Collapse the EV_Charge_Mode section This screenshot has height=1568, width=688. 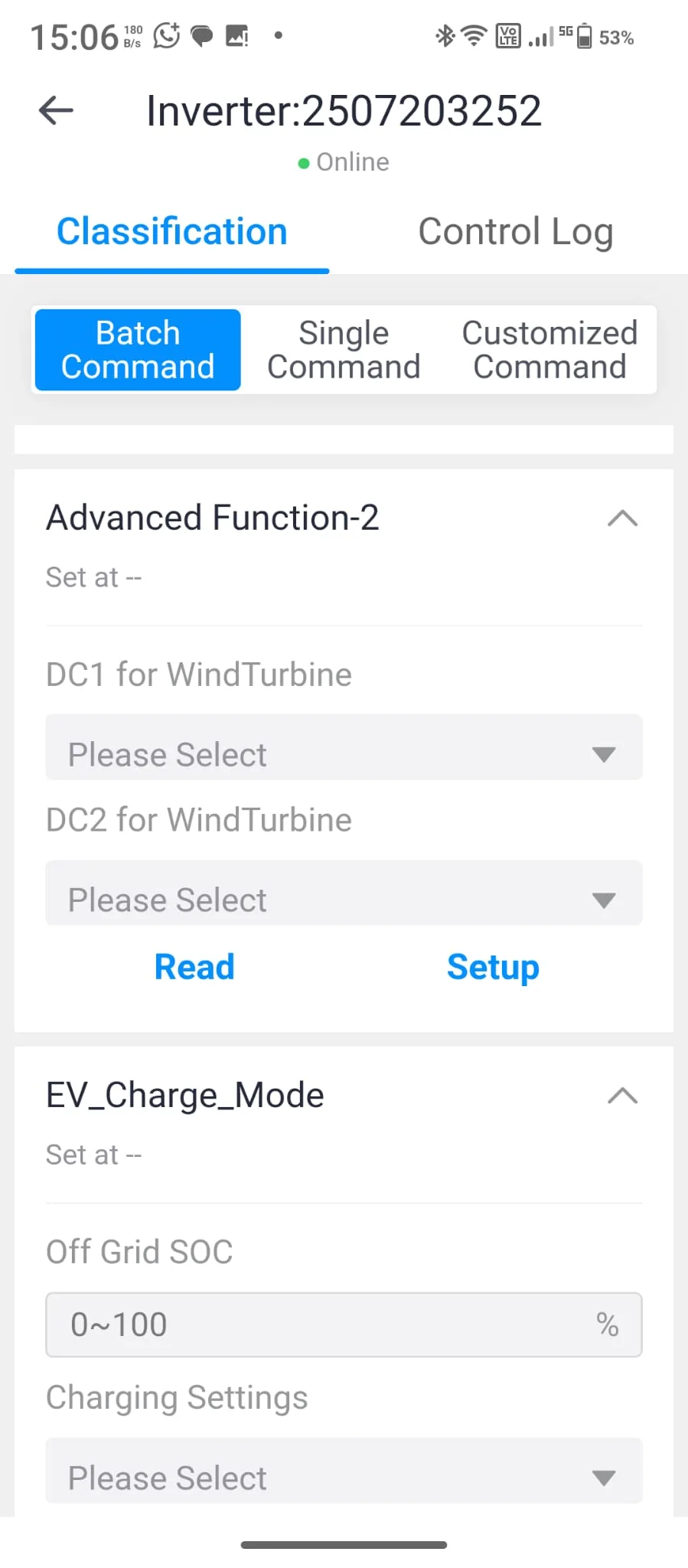[623, 1096]
